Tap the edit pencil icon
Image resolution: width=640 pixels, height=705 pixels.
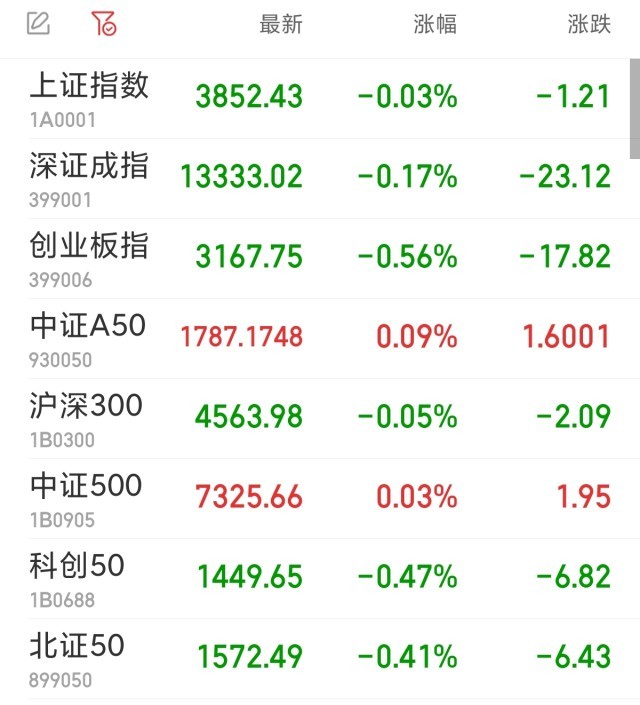point(38,24)
